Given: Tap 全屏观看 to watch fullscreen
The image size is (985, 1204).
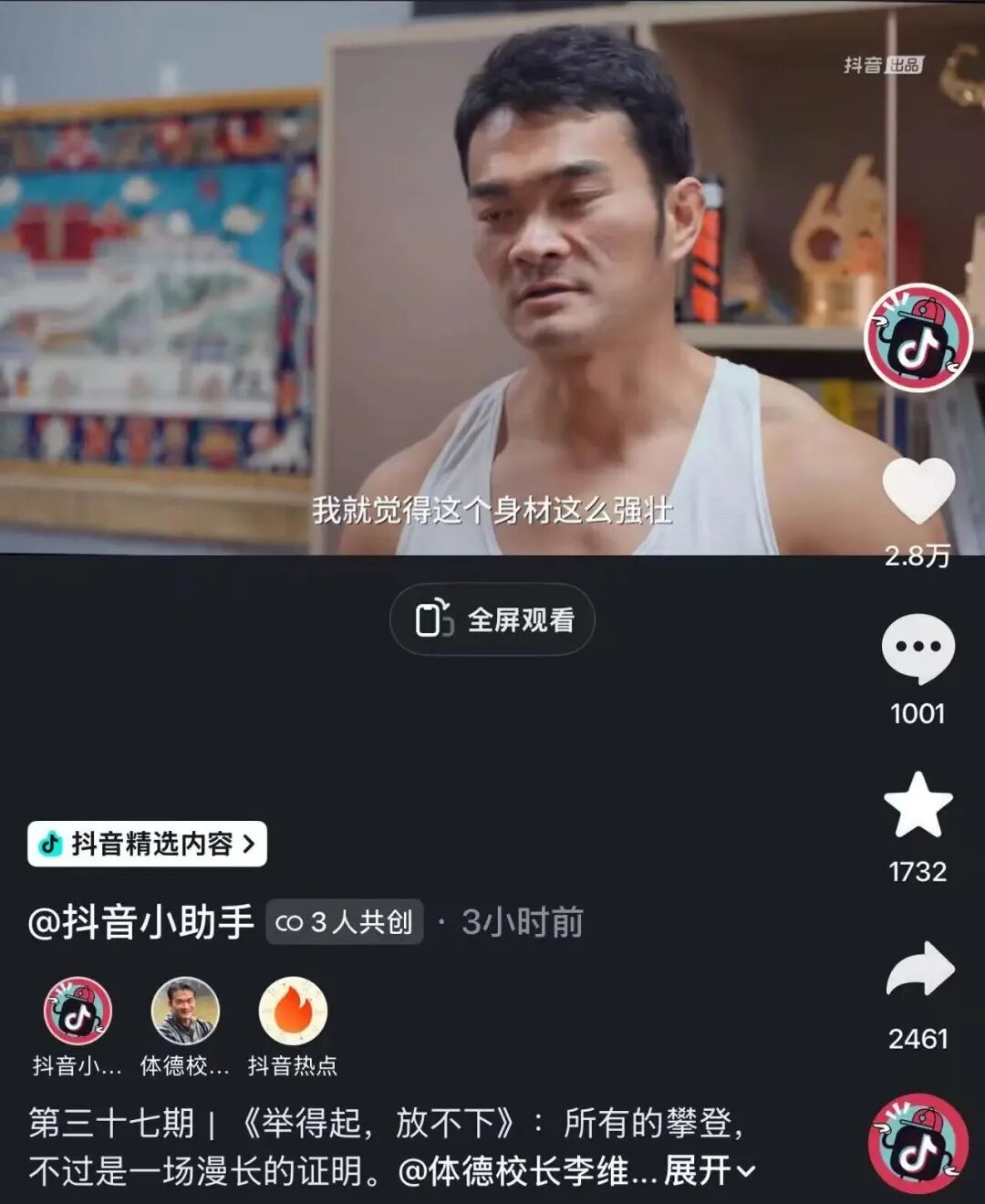Looking at the screenshot, I should click(493, 620).
